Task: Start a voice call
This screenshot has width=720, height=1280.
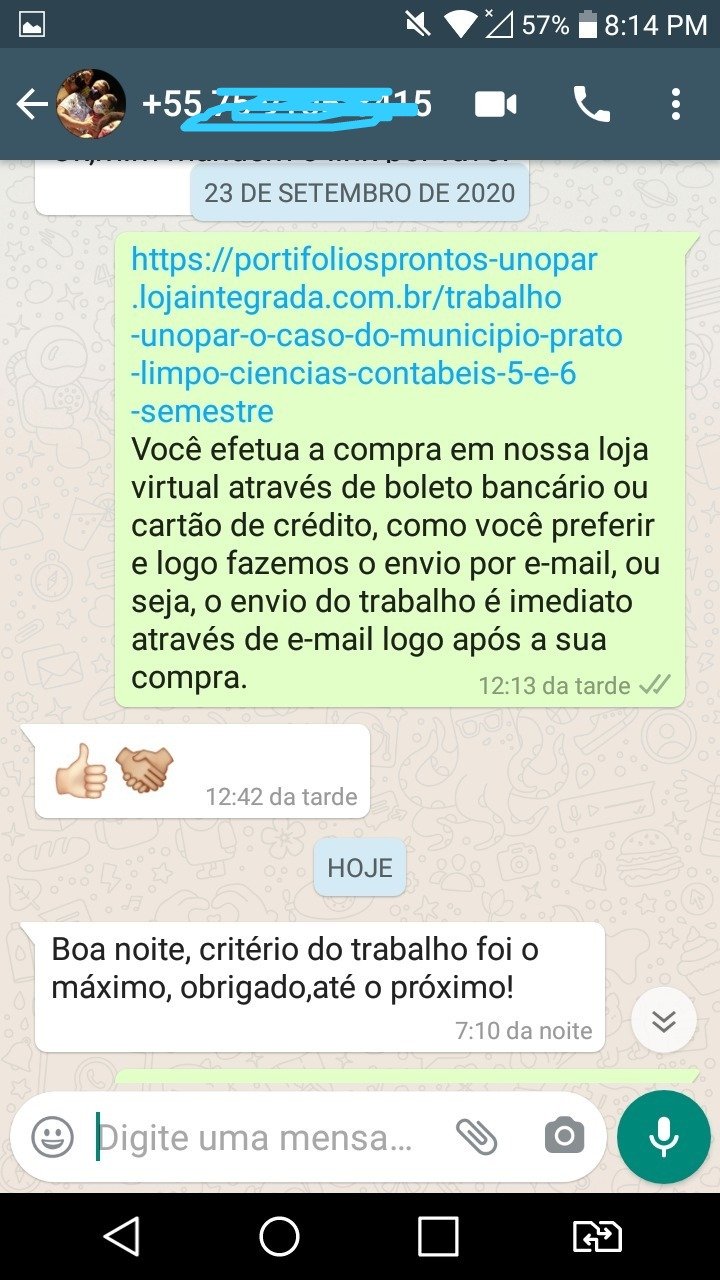Action: click(591, 104)
